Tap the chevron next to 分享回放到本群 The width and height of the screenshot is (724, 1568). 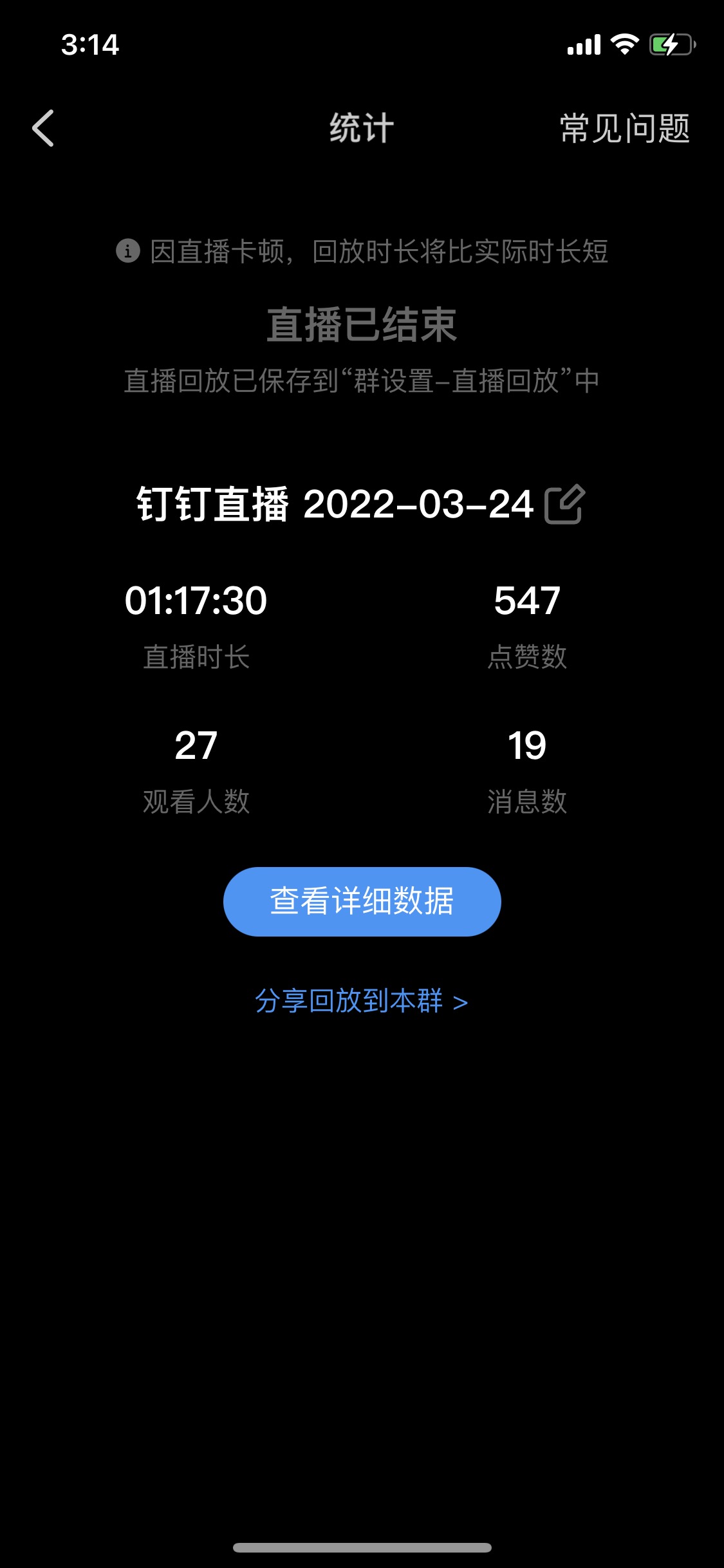[x=462, y=1003]
